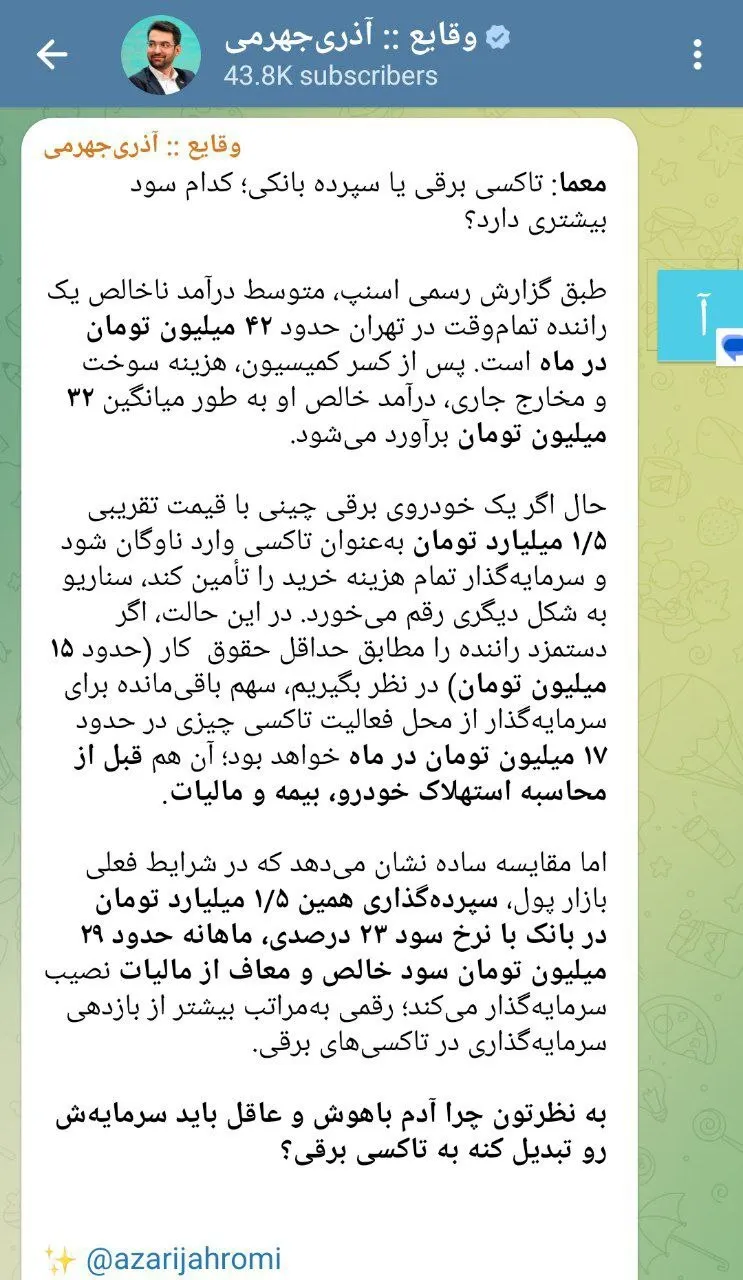The height and width of the screenshot is (1280, 743).
Task: Tap the channel name atop the post
Action: tap(142, 147)
